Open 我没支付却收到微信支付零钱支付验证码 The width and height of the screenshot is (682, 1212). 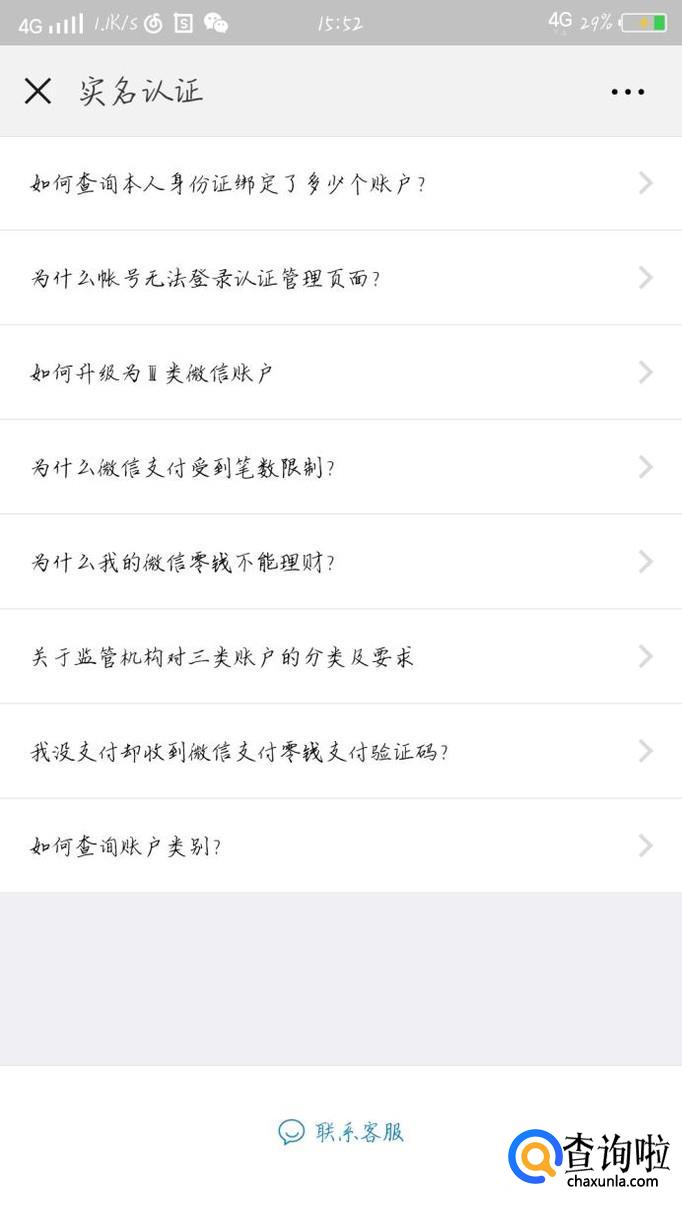click(340, 751)
